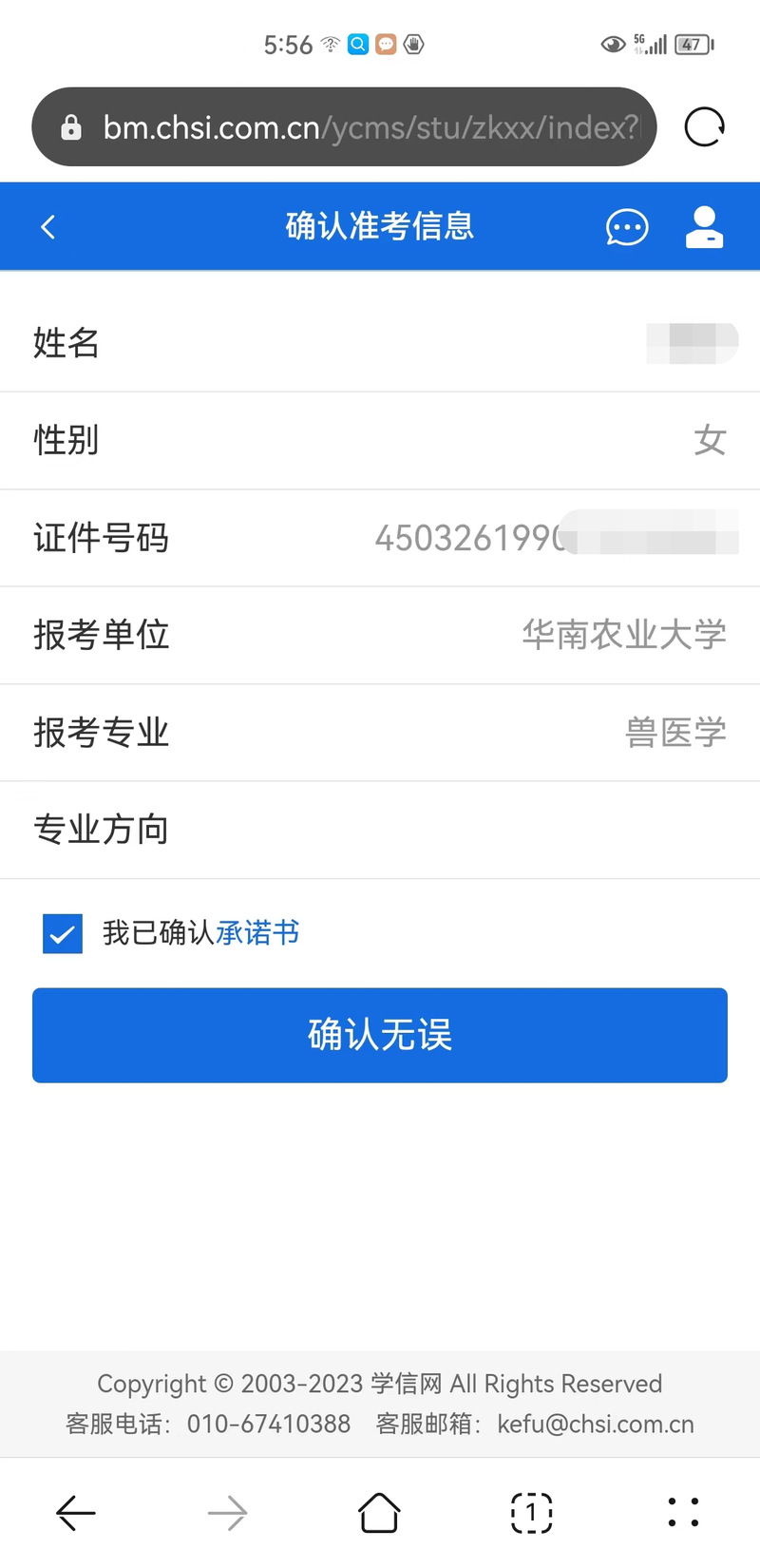This screenshot has width=760, height=1568.
Task: Open the user profile icon
Action: [704, 227]
